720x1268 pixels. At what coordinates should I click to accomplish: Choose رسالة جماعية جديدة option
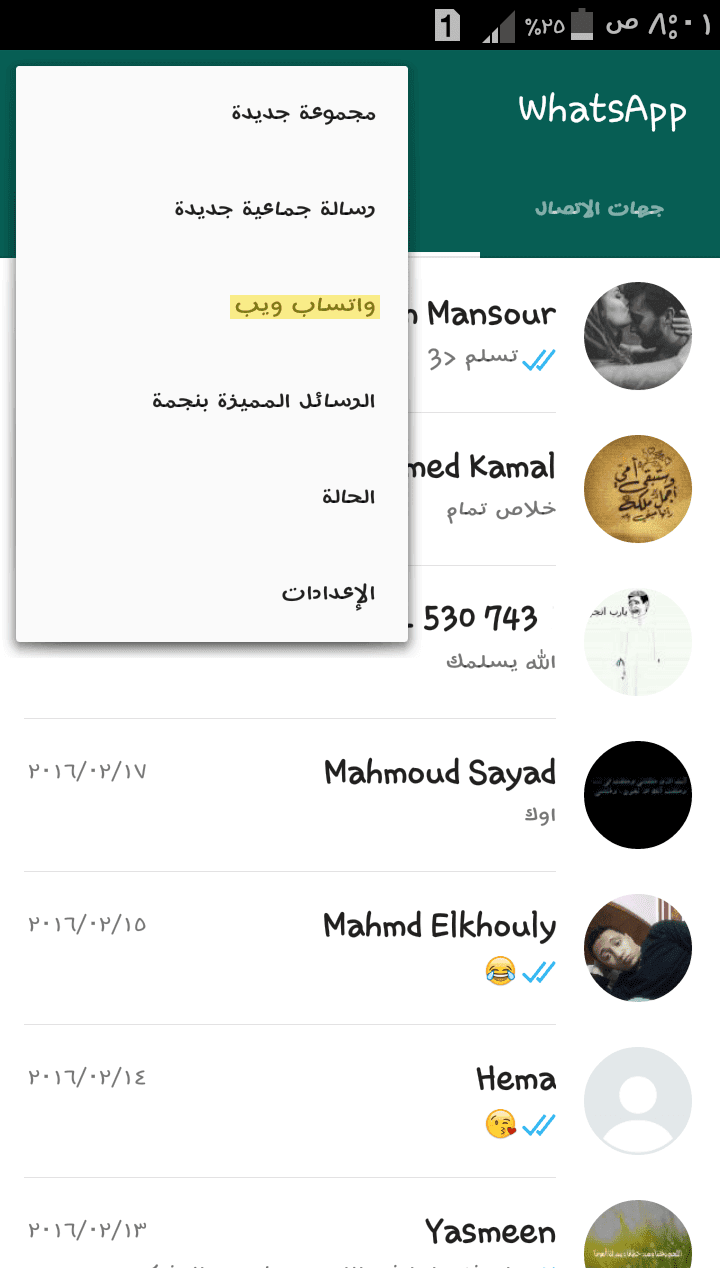point(274,209)
